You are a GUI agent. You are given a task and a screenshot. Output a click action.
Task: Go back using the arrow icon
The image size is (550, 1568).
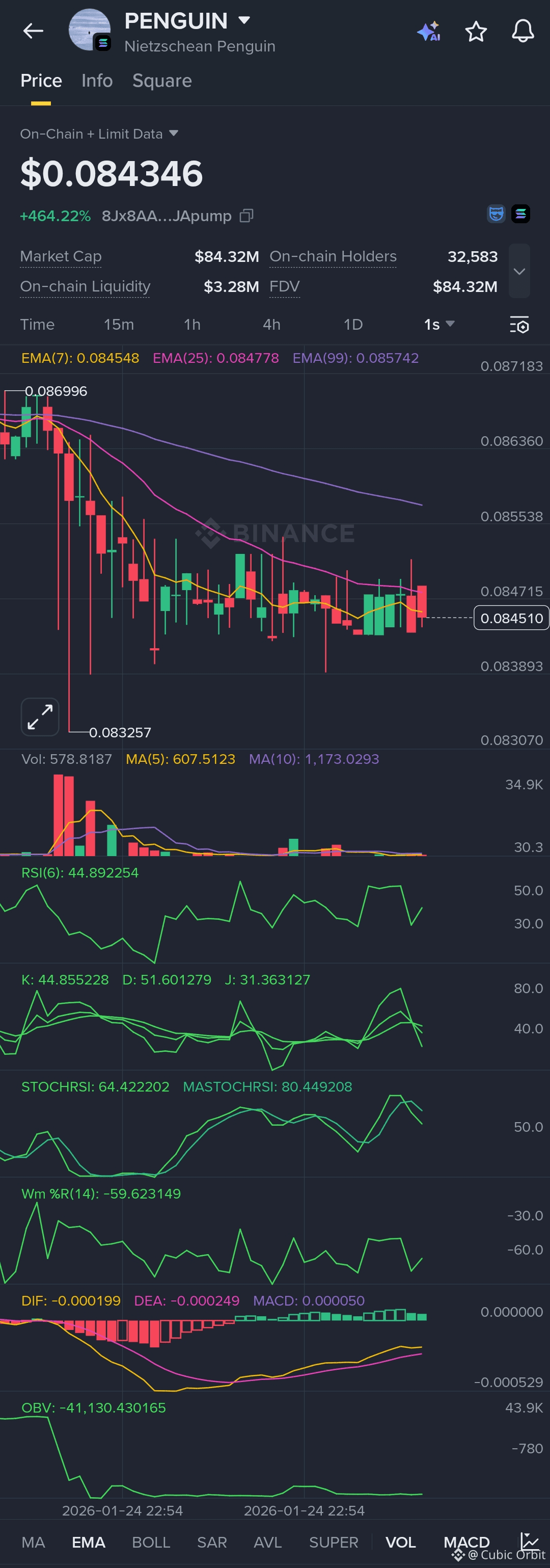click(x=33, y=31)
